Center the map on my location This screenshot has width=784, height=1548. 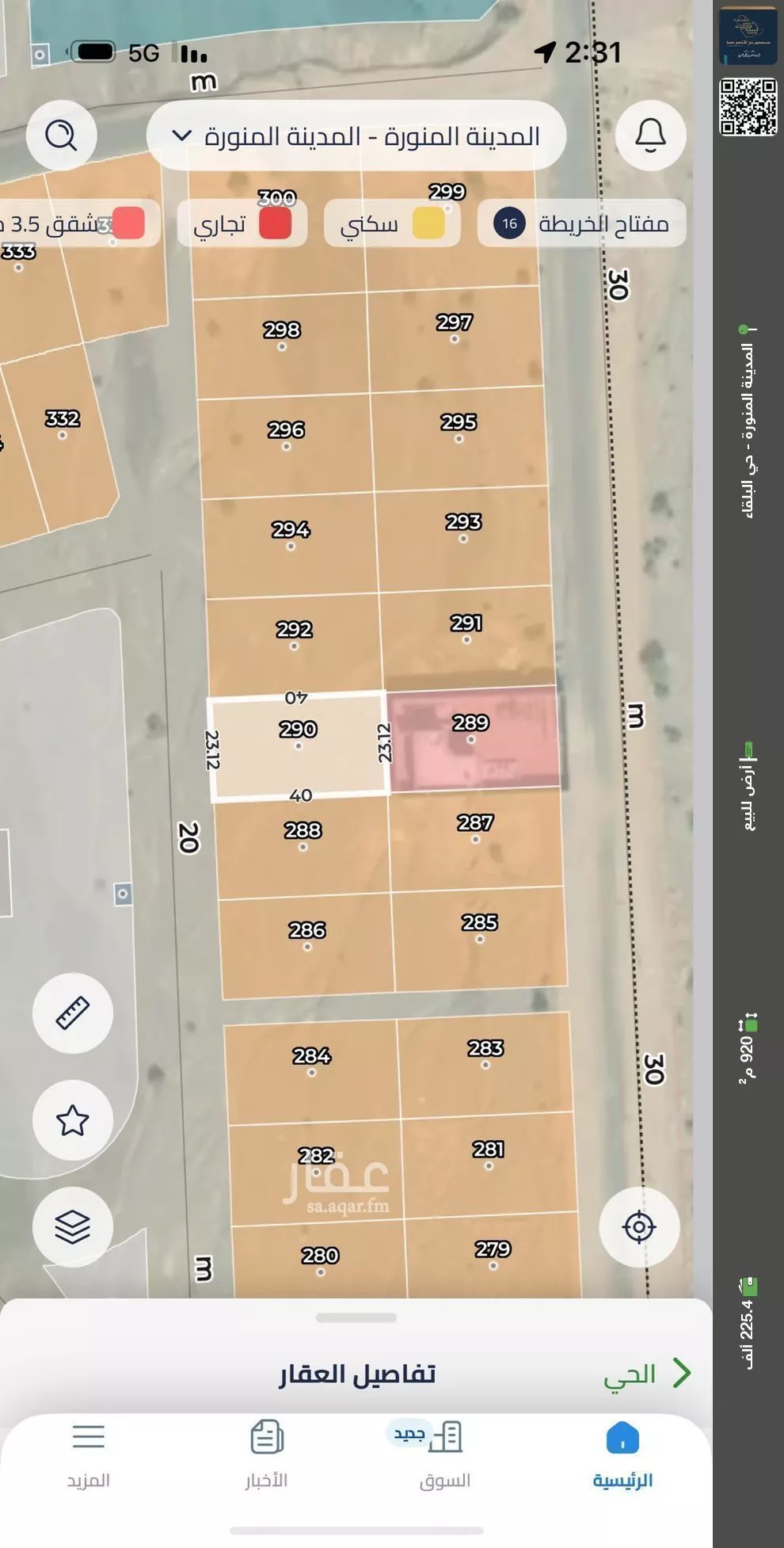[639, 1227]
